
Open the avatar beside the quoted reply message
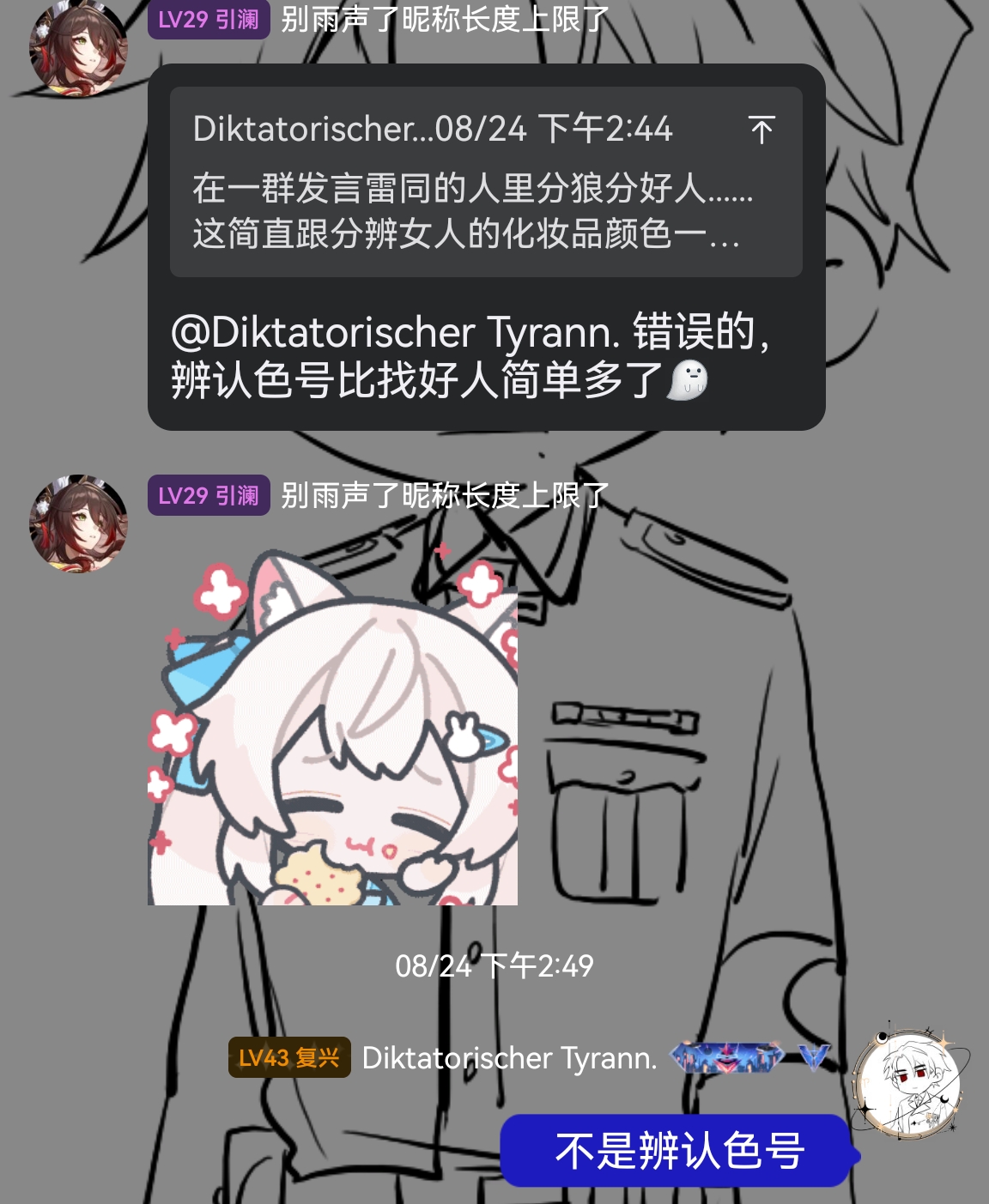tap(78, 48)
